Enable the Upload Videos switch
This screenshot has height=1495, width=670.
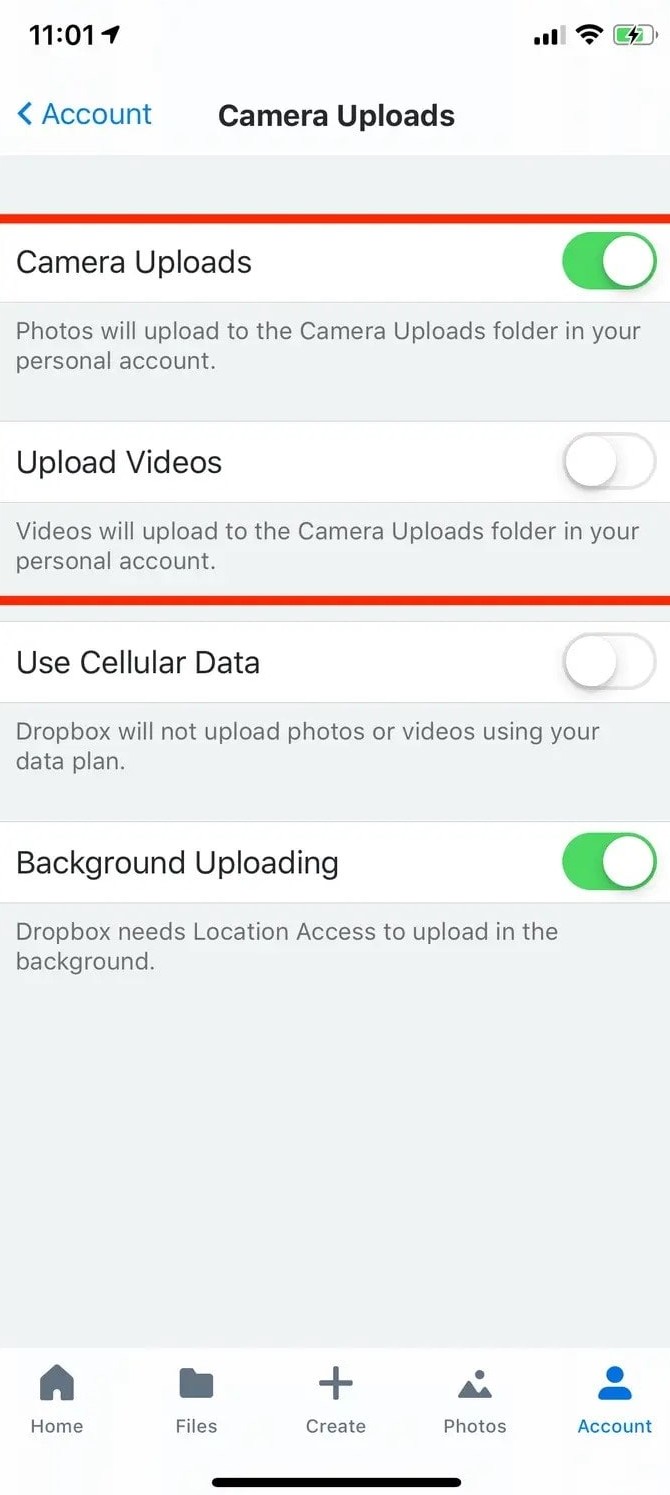tap(609, 462)
